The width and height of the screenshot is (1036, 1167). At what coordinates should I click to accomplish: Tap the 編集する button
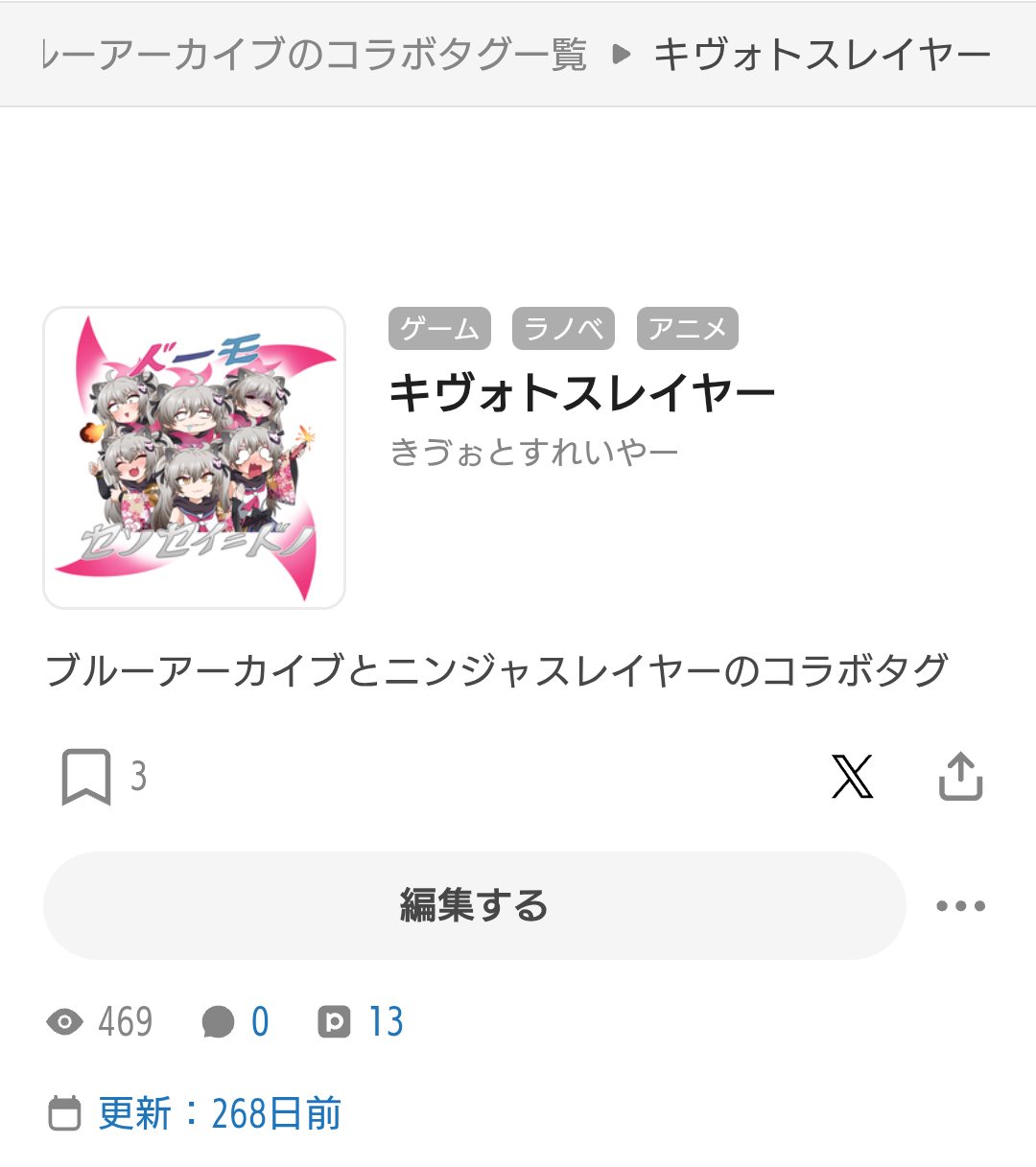[x=474, y=905]
